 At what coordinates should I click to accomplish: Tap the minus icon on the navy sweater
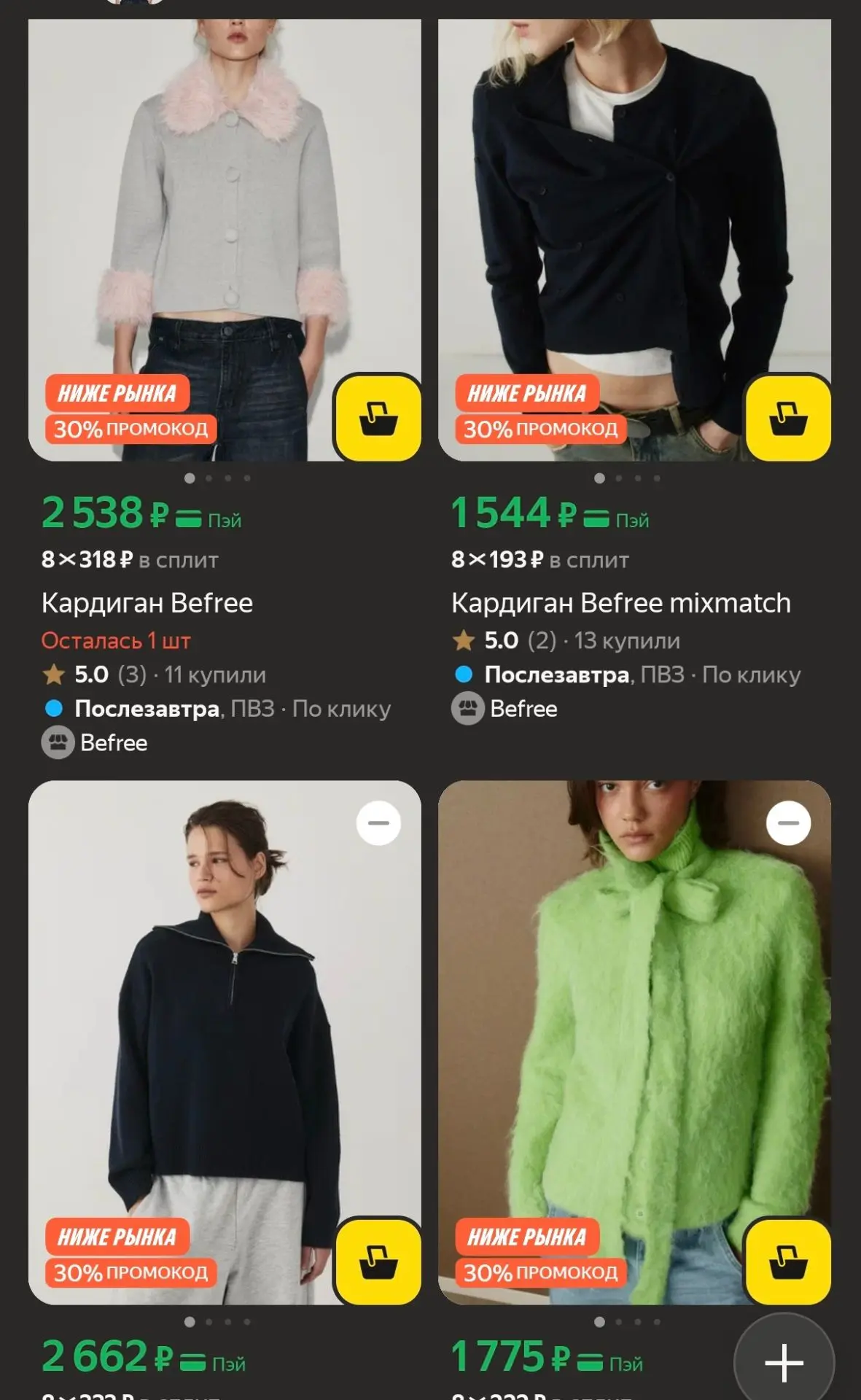point(378,823)
